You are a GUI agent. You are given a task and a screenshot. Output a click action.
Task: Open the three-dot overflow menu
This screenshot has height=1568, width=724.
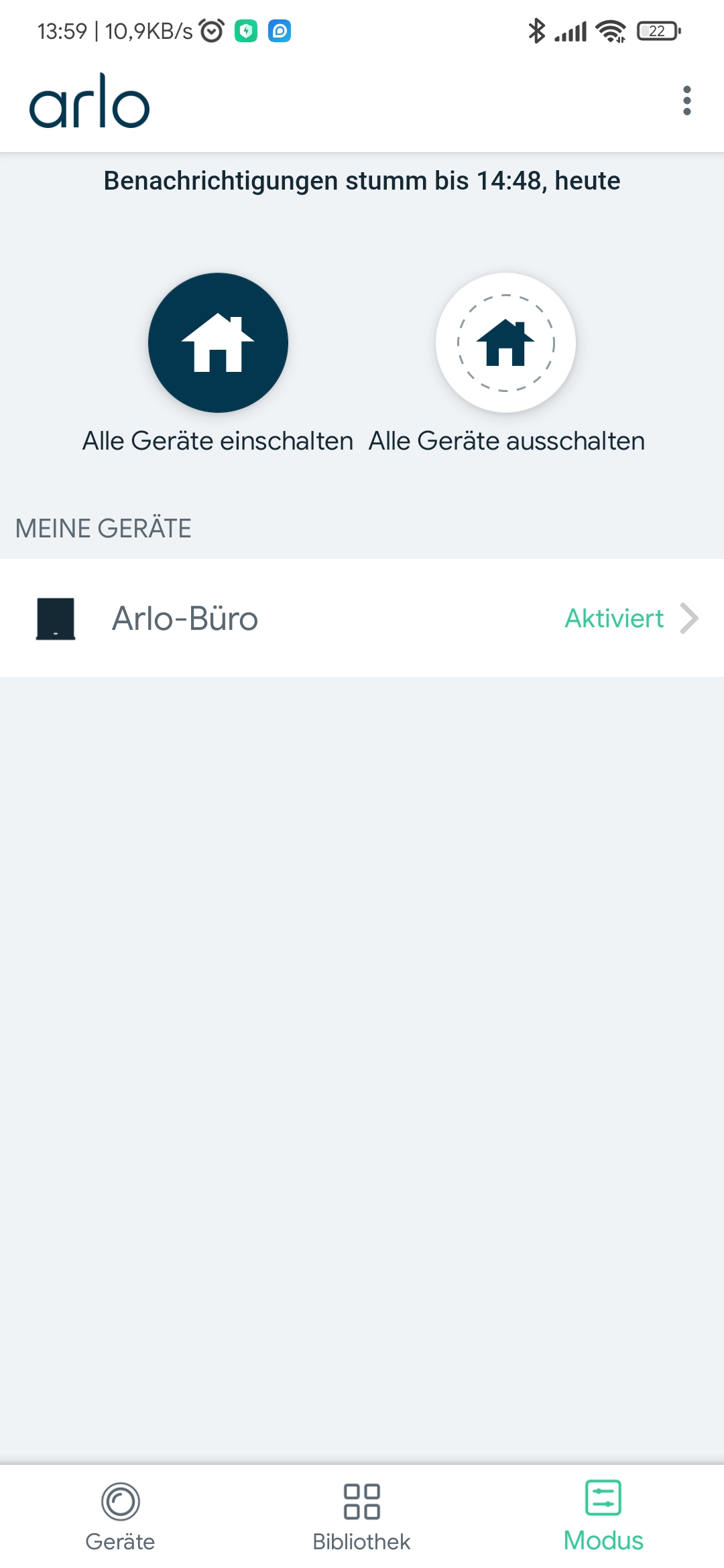coord(686,101)
